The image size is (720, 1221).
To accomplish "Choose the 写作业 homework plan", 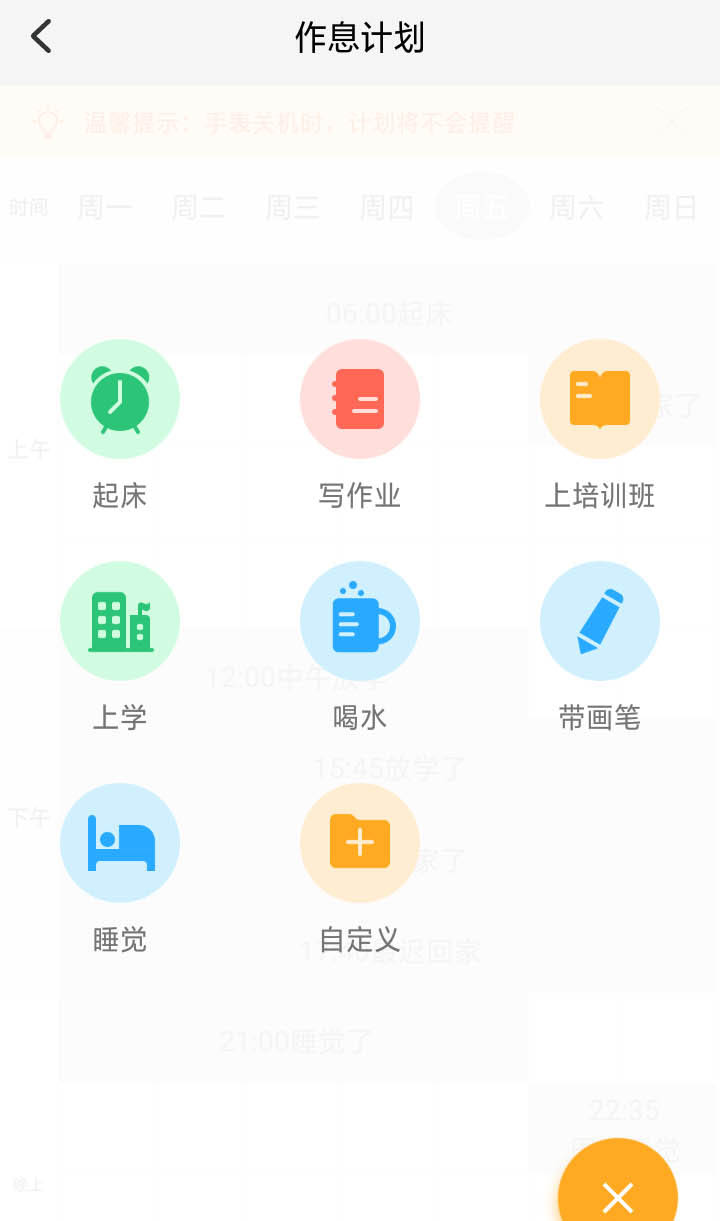I will [360, 399].
